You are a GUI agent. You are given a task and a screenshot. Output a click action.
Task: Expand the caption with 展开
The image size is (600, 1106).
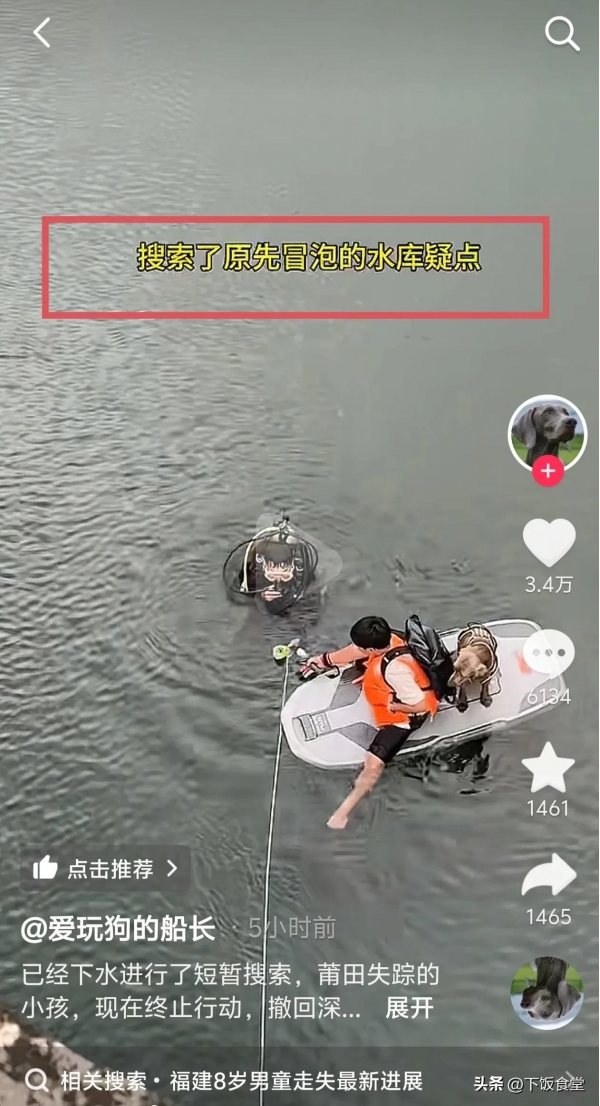click(x=410, y=1007)
